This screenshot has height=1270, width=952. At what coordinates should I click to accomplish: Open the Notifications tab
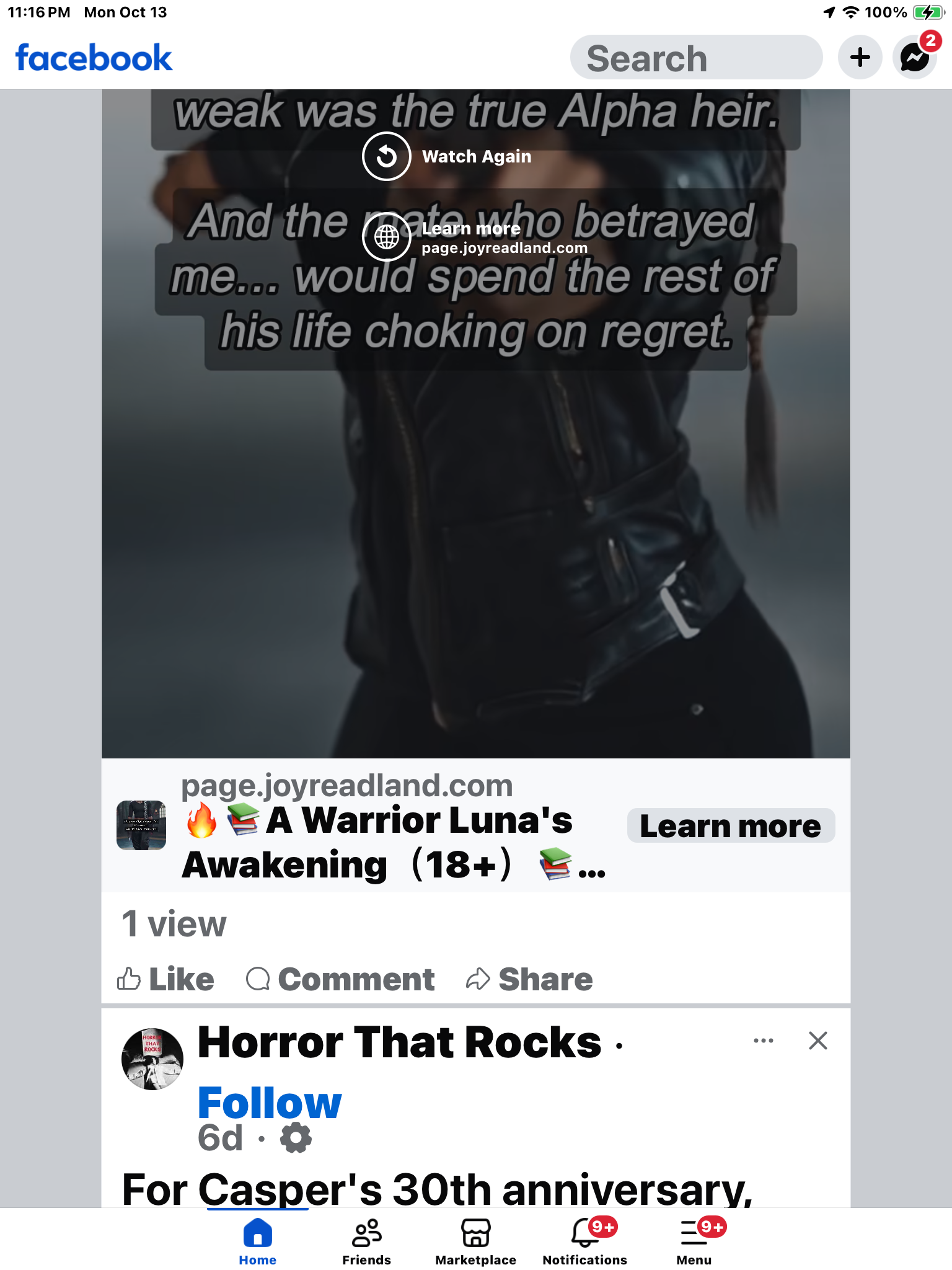pyautogui.click(x=584, y=1241)
